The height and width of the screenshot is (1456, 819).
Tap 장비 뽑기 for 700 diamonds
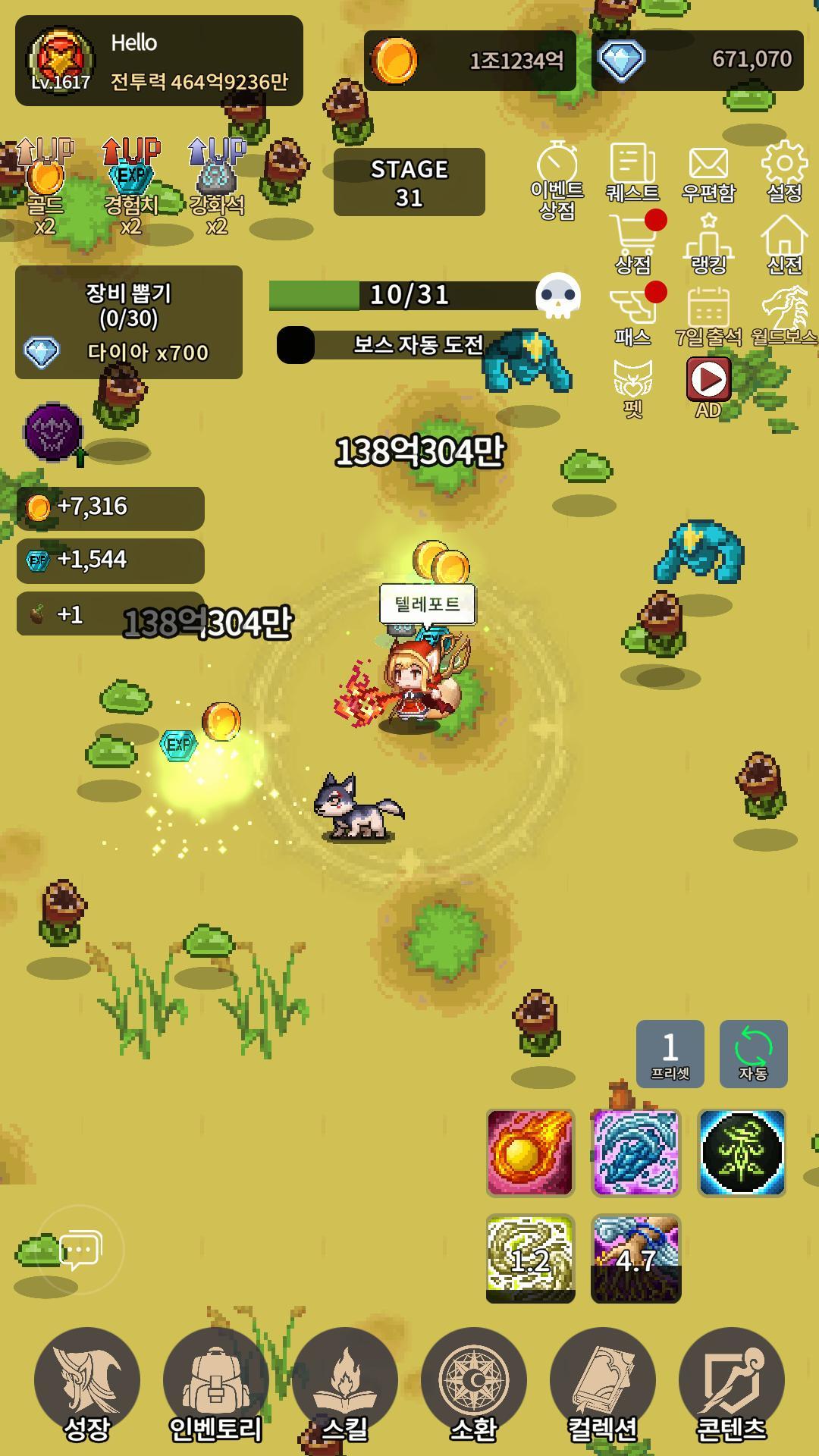129,322
